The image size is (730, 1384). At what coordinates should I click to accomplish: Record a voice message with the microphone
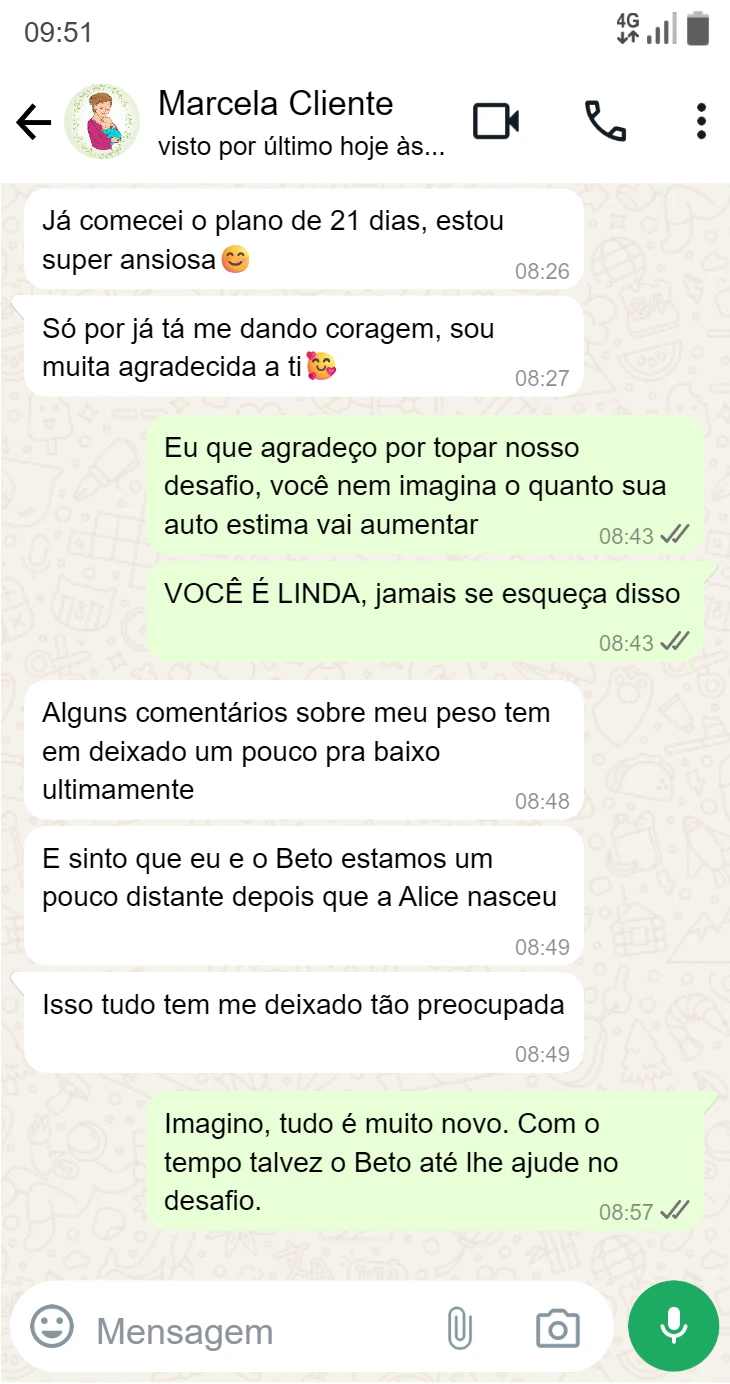[x=672, y=1325]
